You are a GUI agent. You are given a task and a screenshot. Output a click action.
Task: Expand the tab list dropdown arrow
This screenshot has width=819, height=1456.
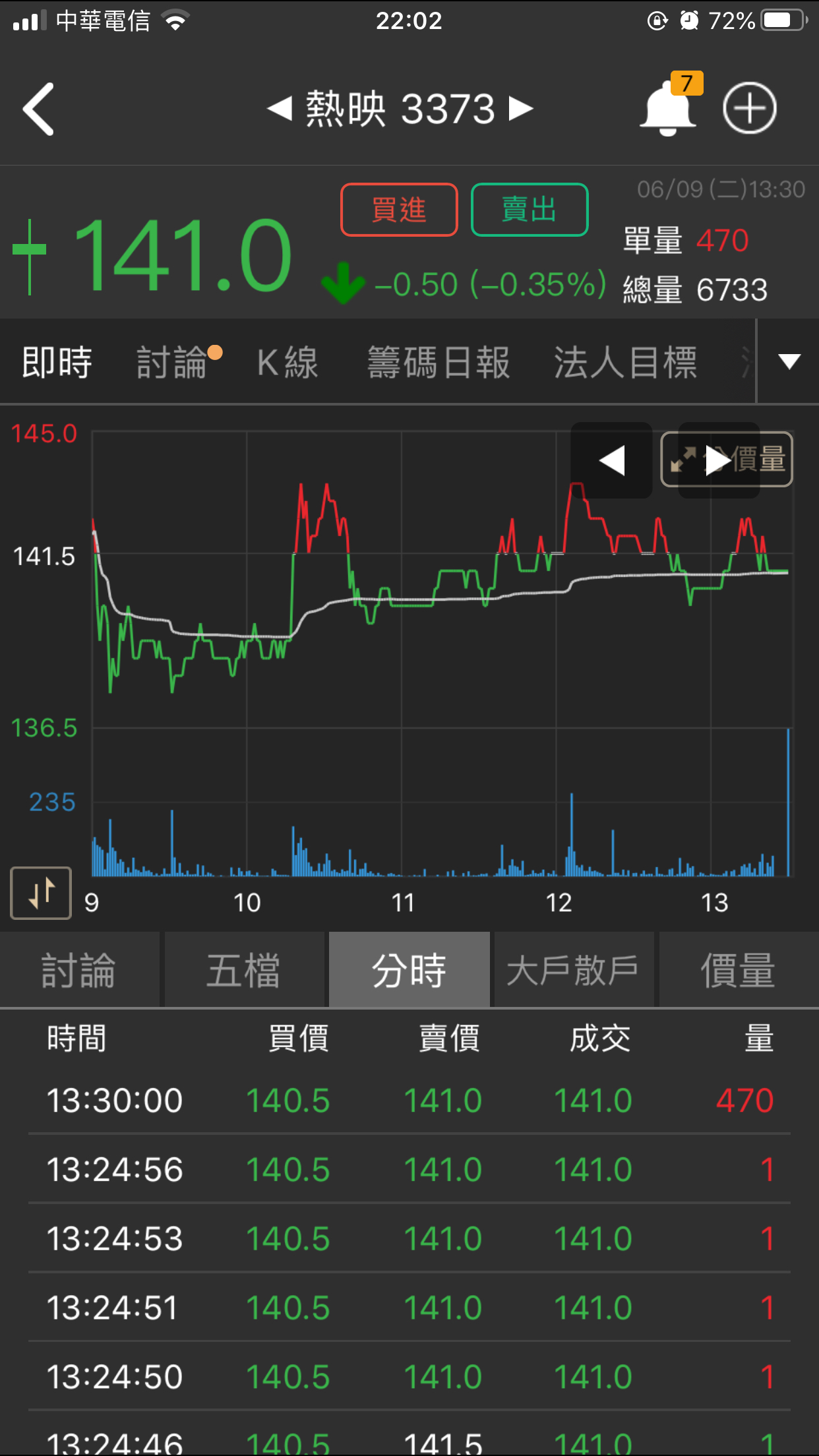(x=789, y=361)
